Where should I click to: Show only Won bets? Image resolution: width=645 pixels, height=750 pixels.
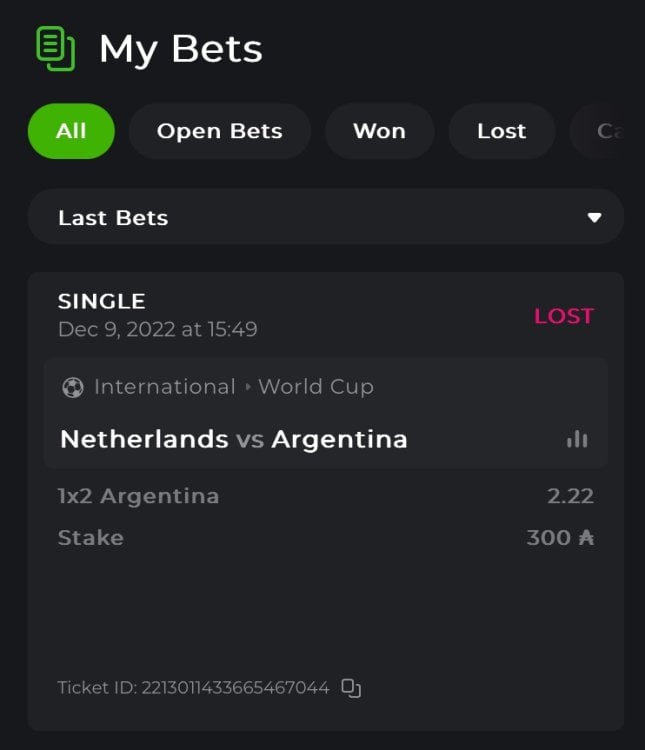pyautogui.click(x=379, y=131)
